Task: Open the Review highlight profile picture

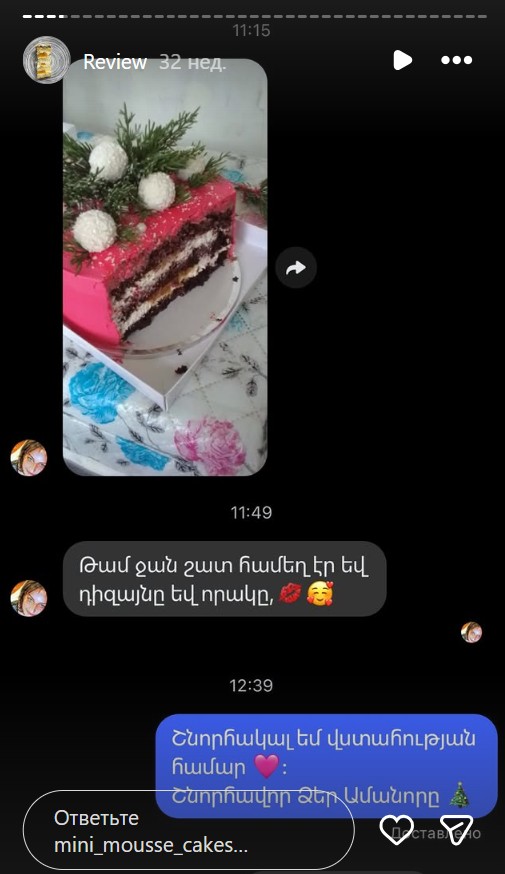Action: (46, 60)
